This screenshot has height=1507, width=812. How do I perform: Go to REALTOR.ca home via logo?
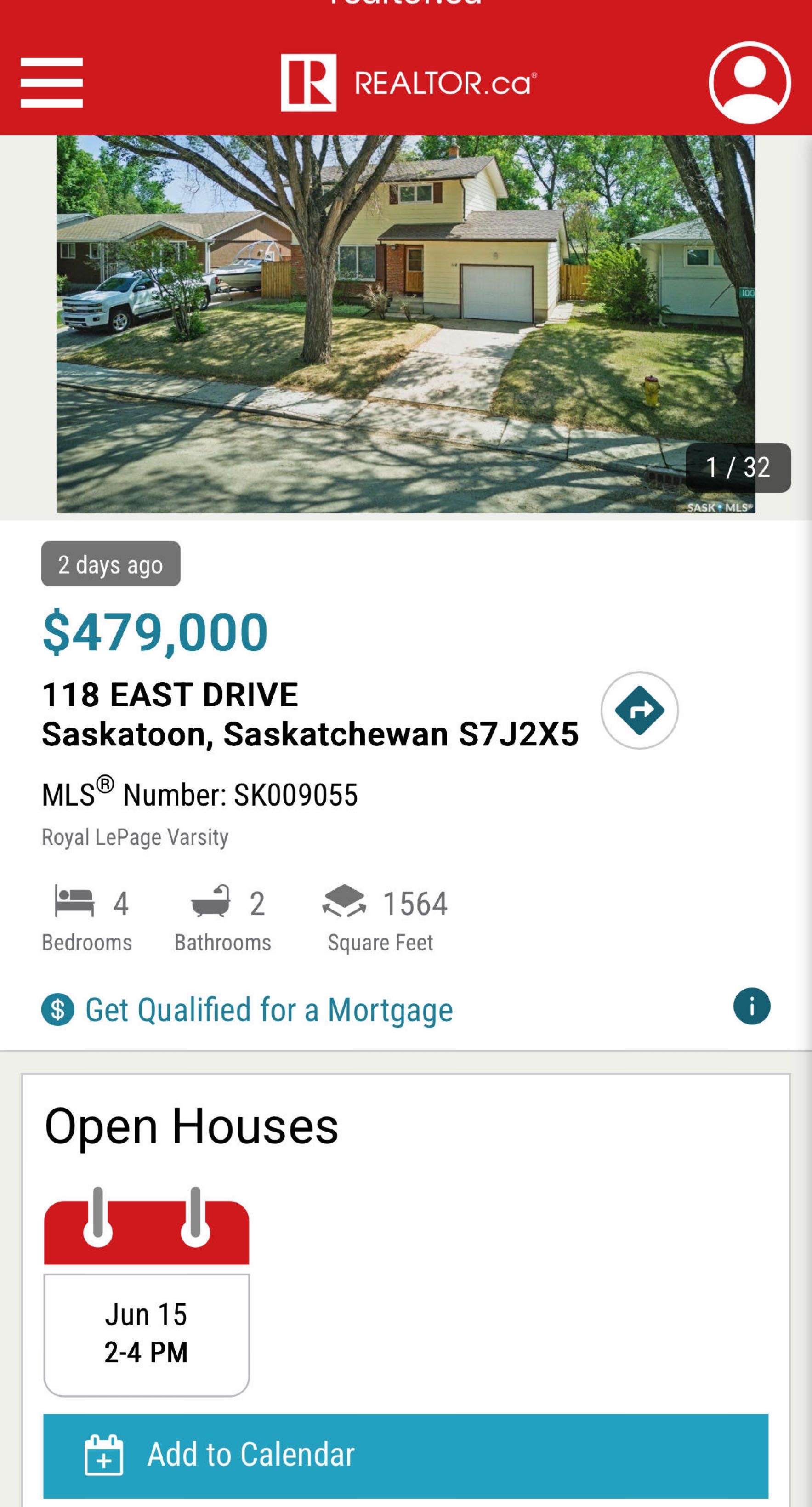pyautogui.click(x=408, y=82)
